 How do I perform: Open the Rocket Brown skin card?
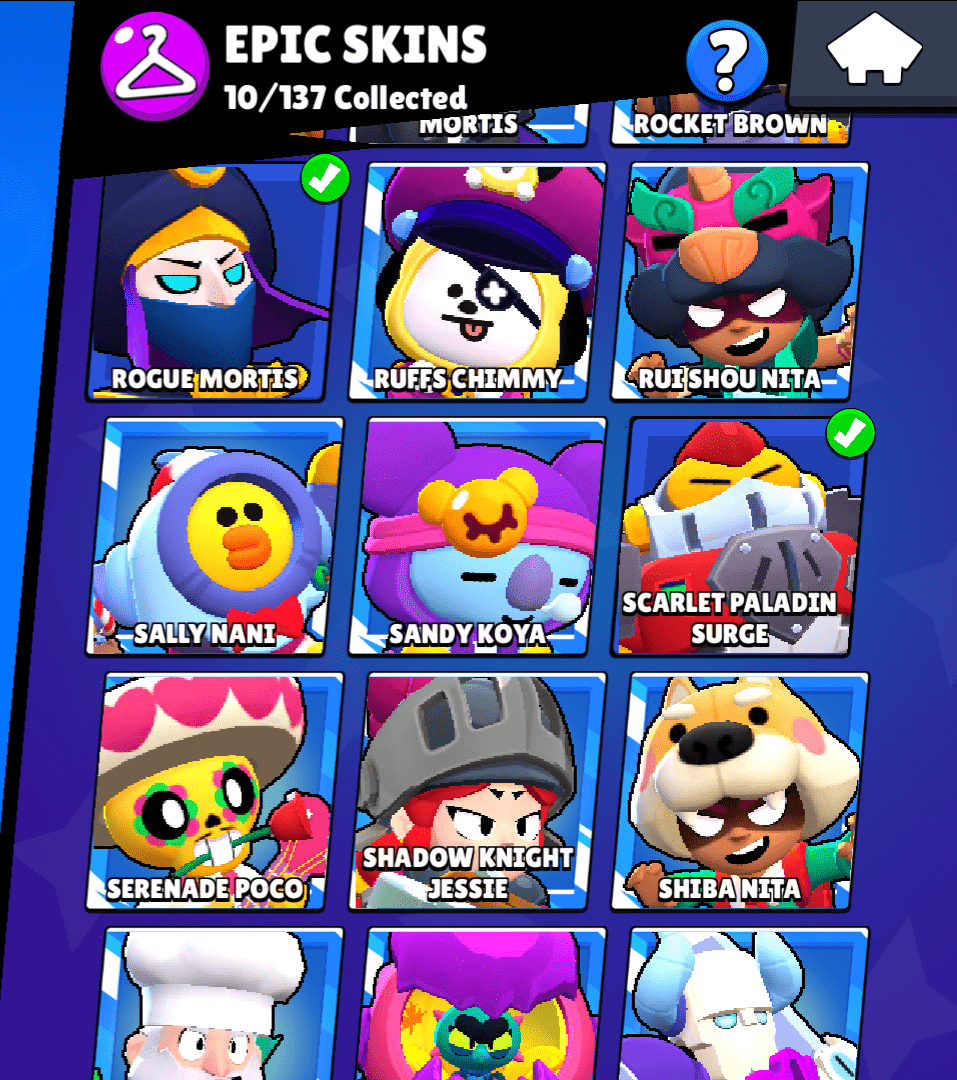(x=730, y=126)
